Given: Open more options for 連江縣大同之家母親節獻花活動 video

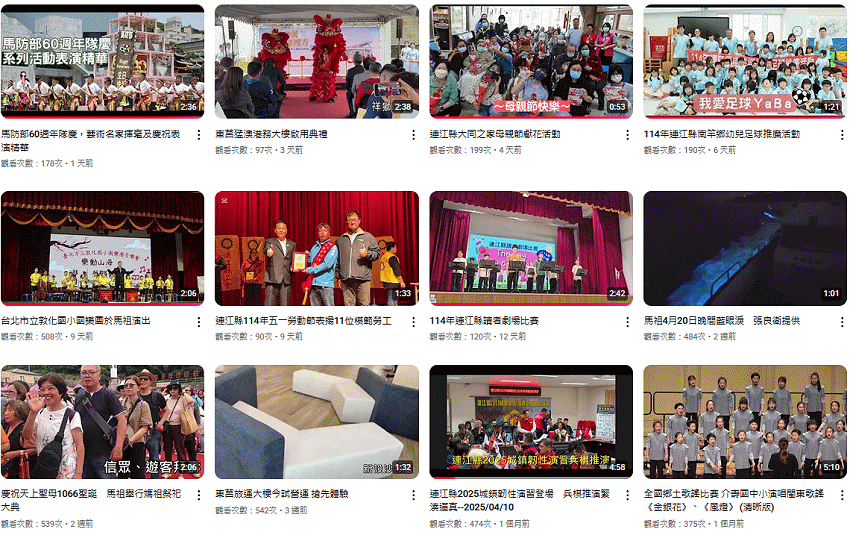Looking at the screenshot, I should 627,134.
